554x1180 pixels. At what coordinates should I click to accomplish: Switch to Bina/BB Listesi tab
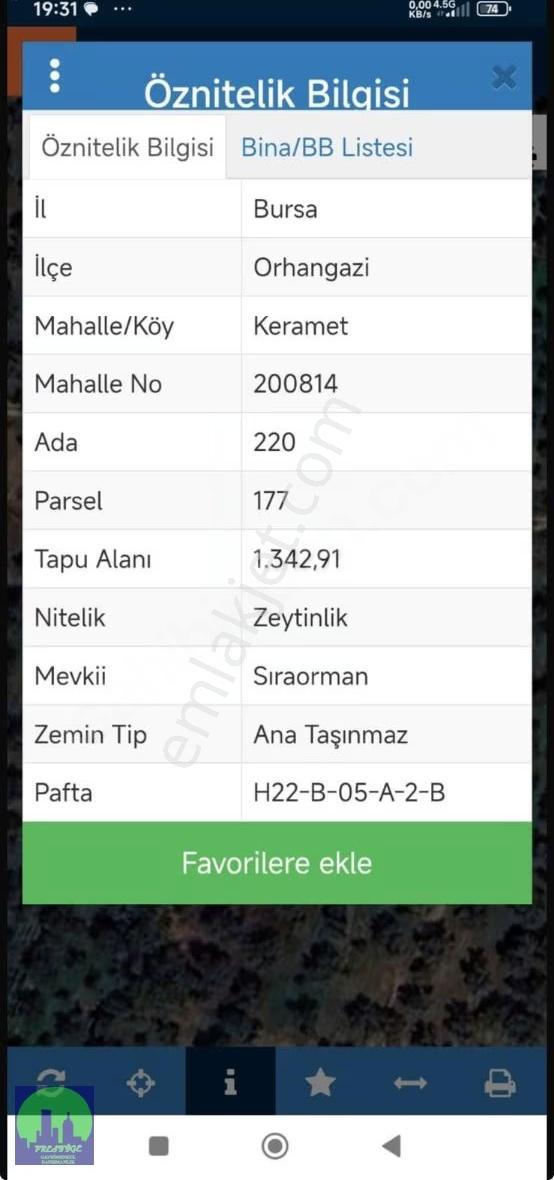[327, 147]
